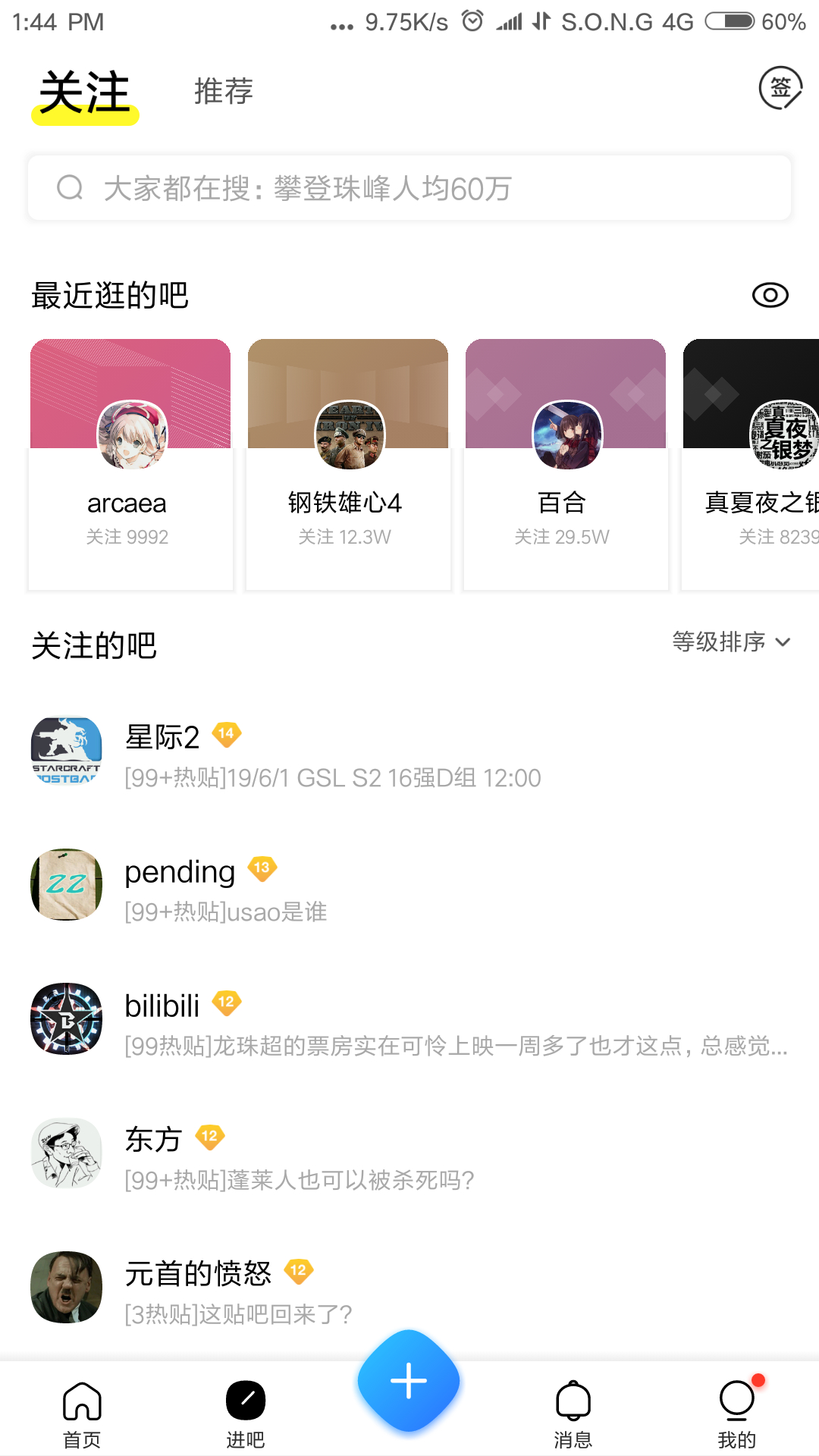819x1456 pixels.
Task: Toggle visibility of recently visited bars
Action: click(770, 295)
